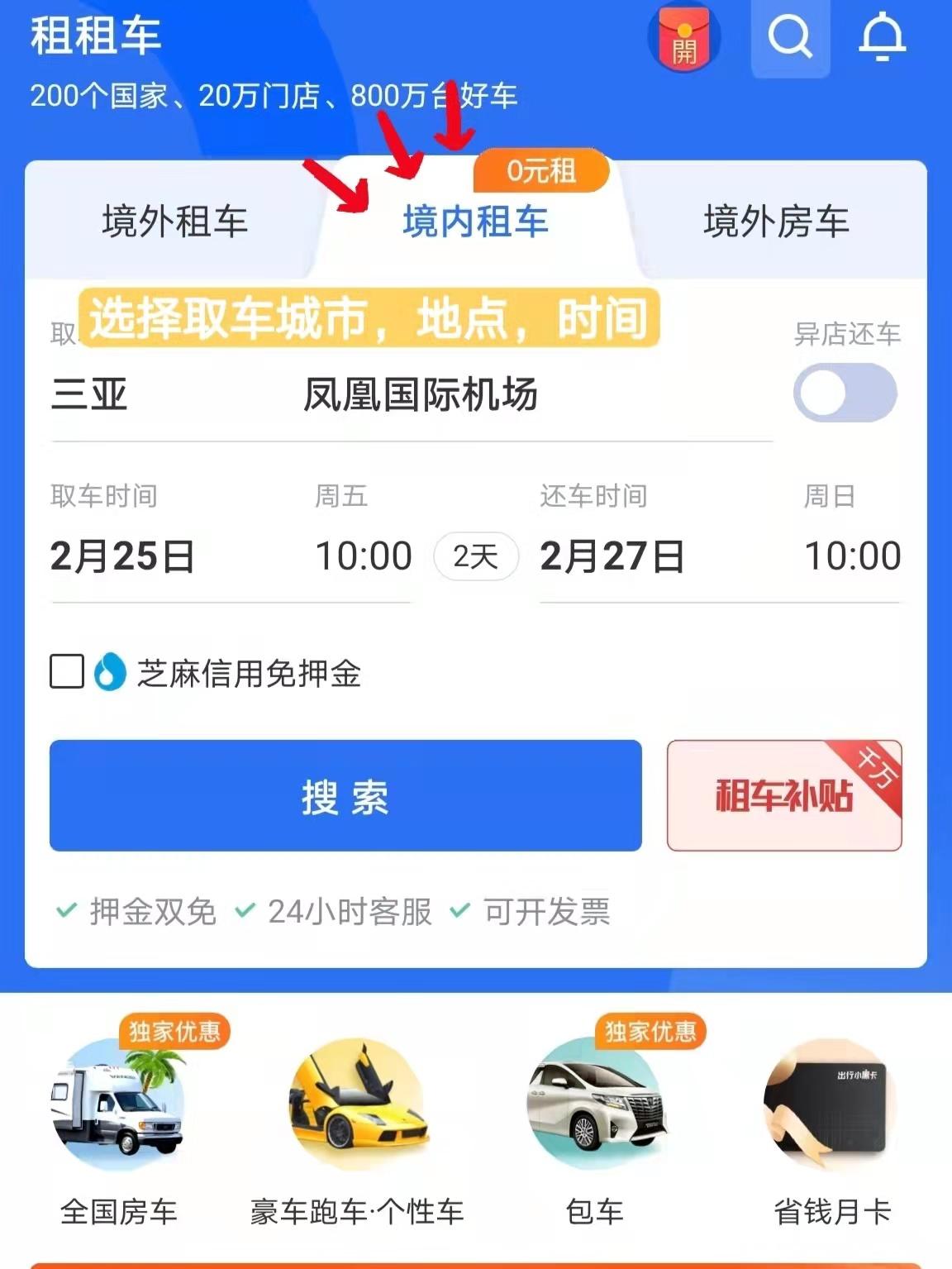Viewport: 952px width, 1269px height.
Task: Edit pickup date 2月25日
Action: click(122, 556)
